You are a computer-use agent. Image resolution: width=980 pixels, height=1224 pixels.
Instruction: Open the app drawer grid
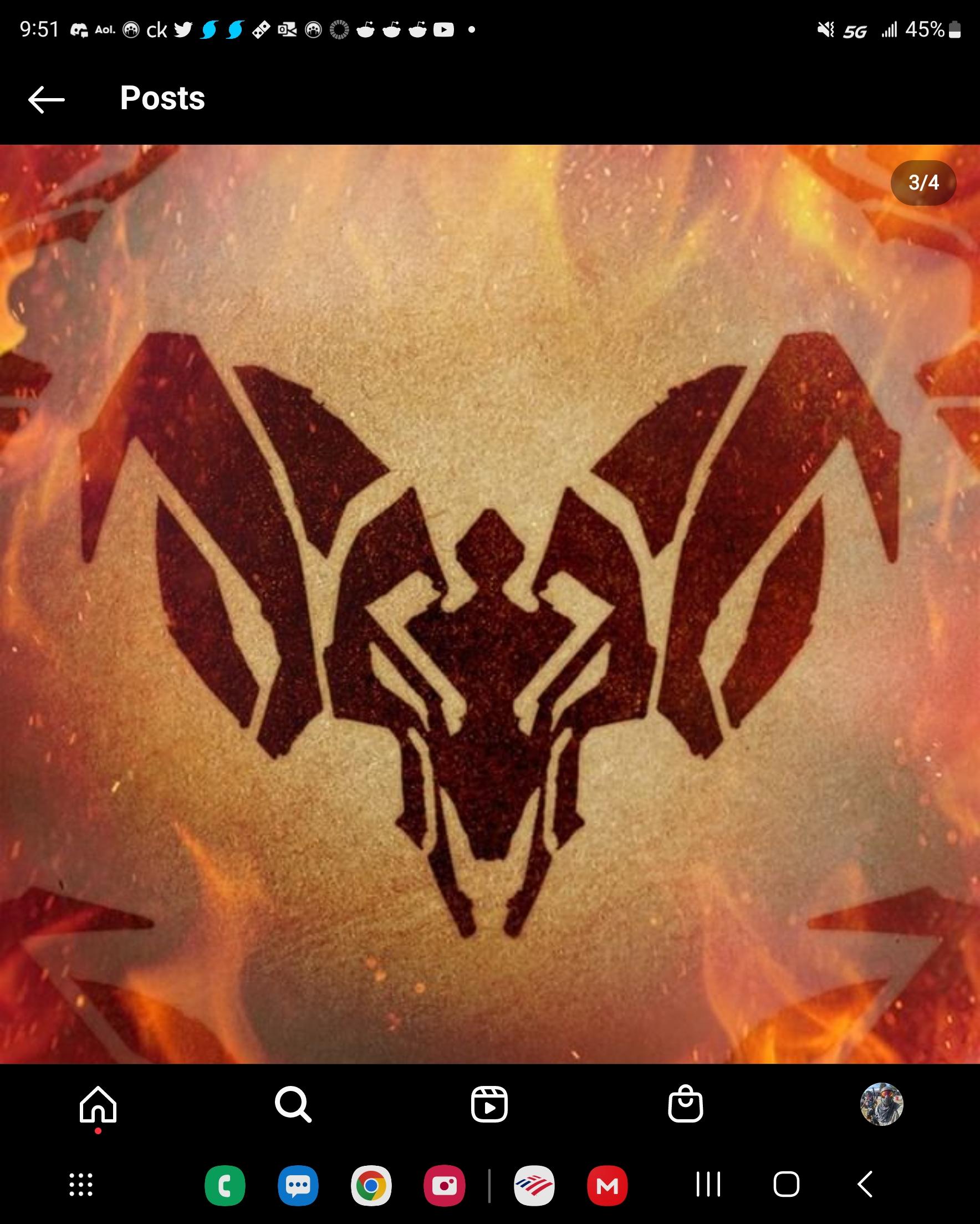pos(80,1185)
